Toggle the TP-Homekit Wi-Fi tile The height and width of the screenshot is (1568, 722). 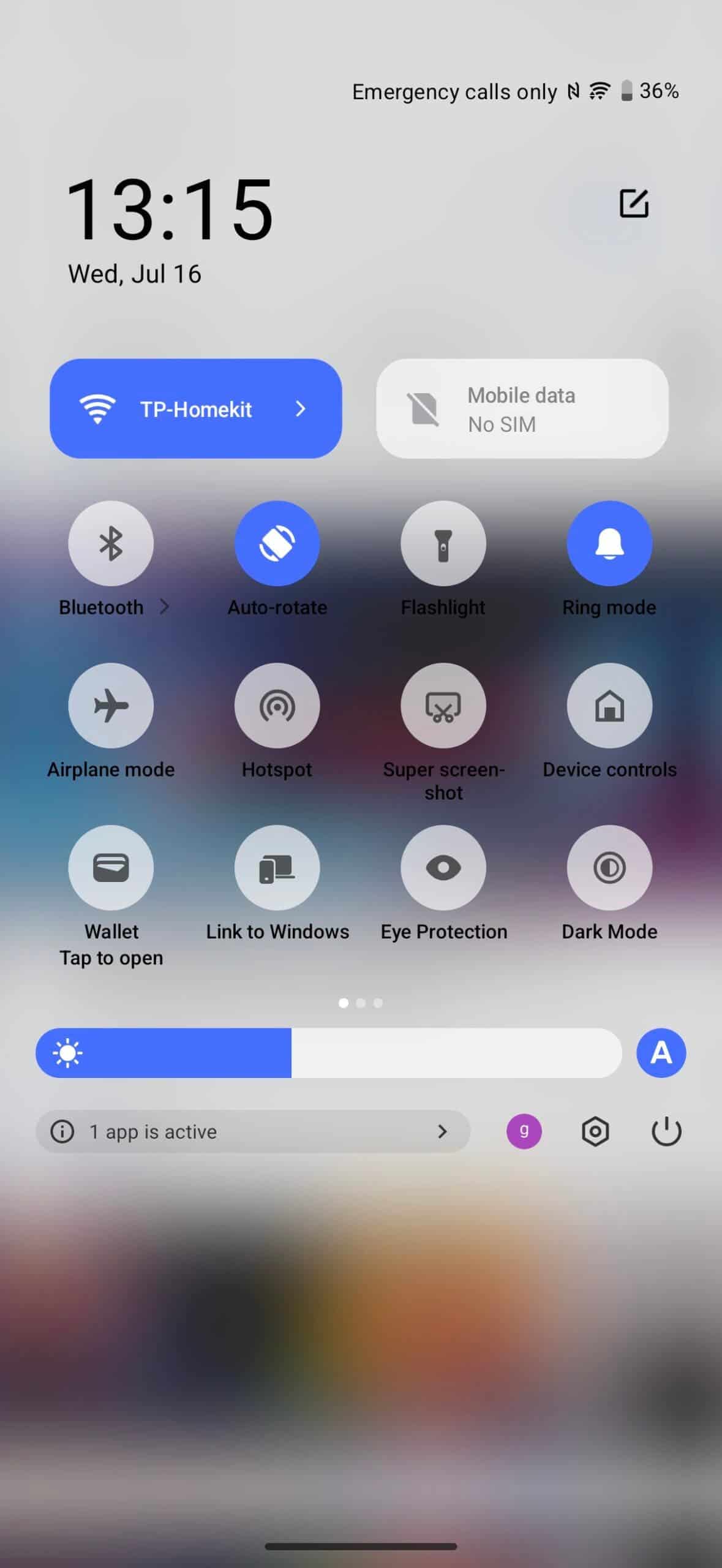click(x=196, y=409)
